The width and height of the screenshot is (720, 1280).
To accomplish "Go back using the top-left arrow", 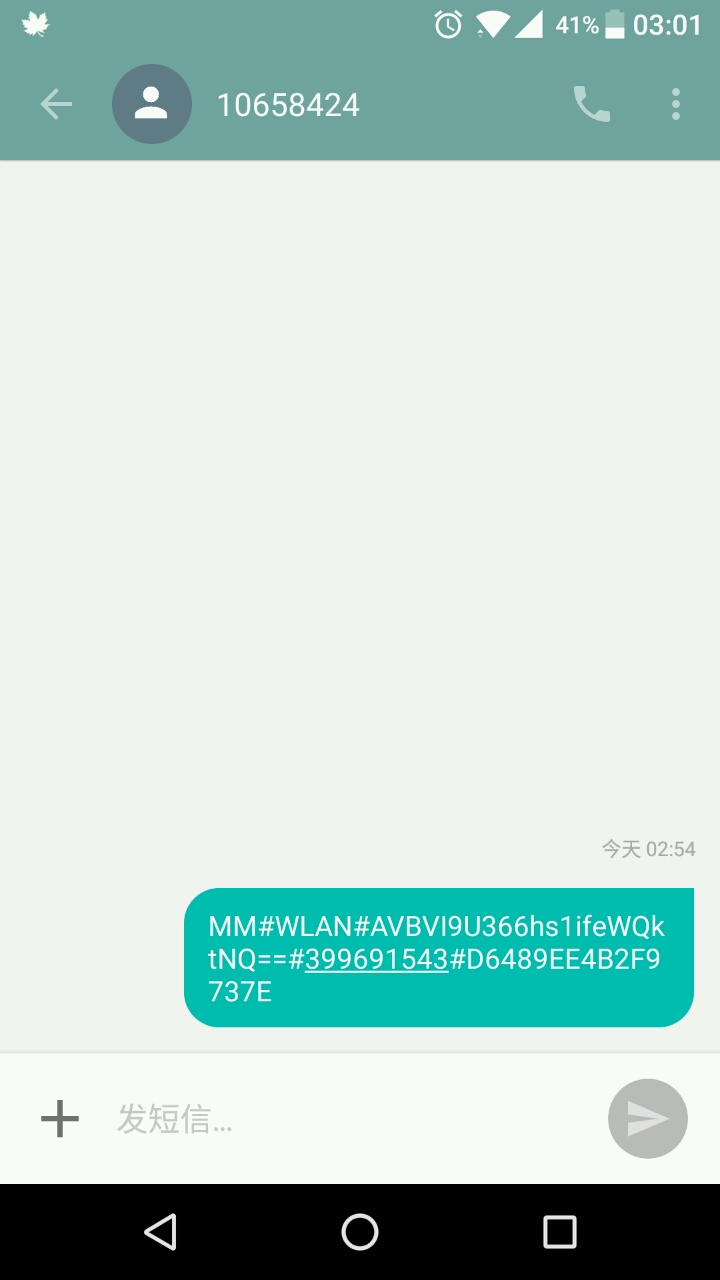I will (56, 104).
